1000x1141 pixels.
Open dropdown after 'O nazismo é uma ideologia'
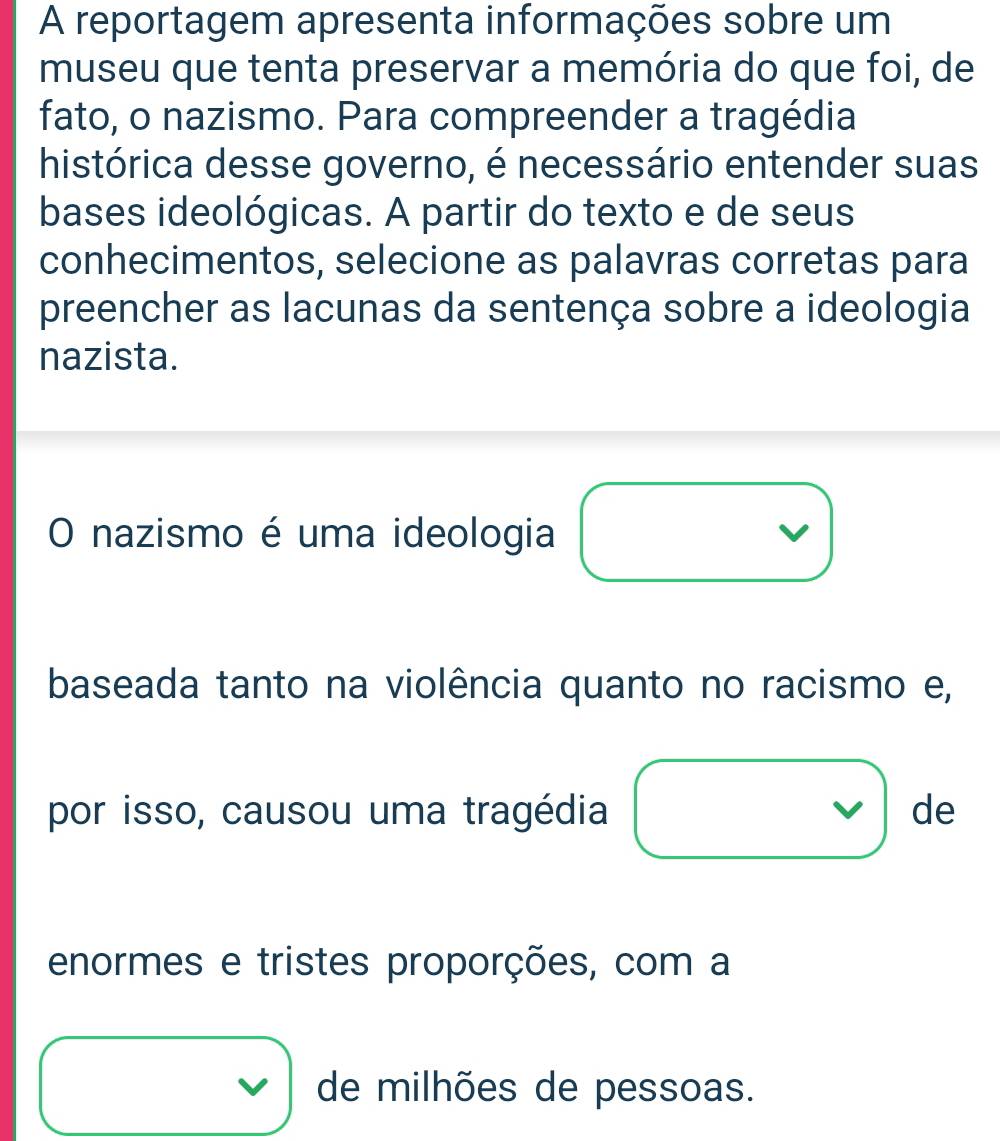point(707,532)
